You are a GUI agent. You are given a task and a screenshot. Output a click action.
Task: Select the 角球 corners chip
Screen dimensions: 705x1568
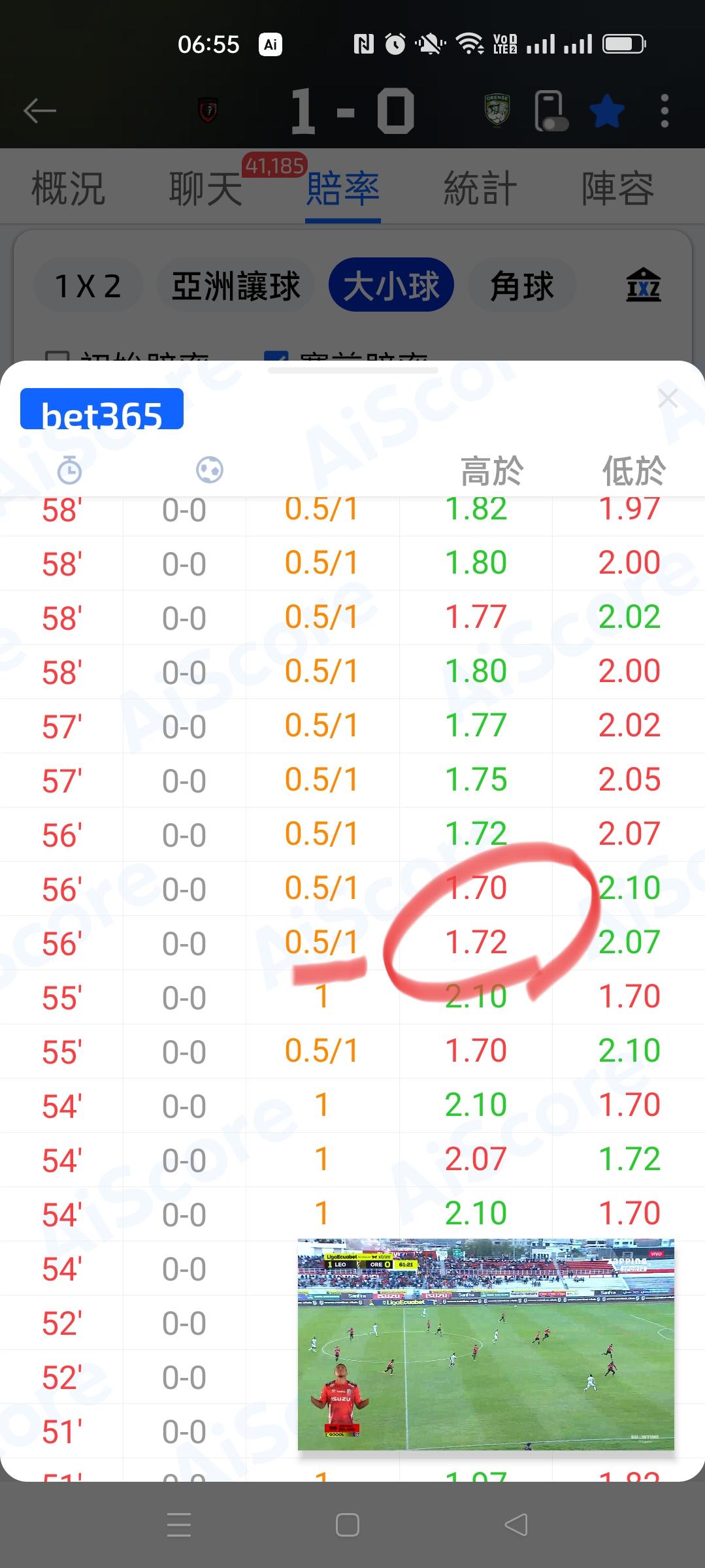522,286
